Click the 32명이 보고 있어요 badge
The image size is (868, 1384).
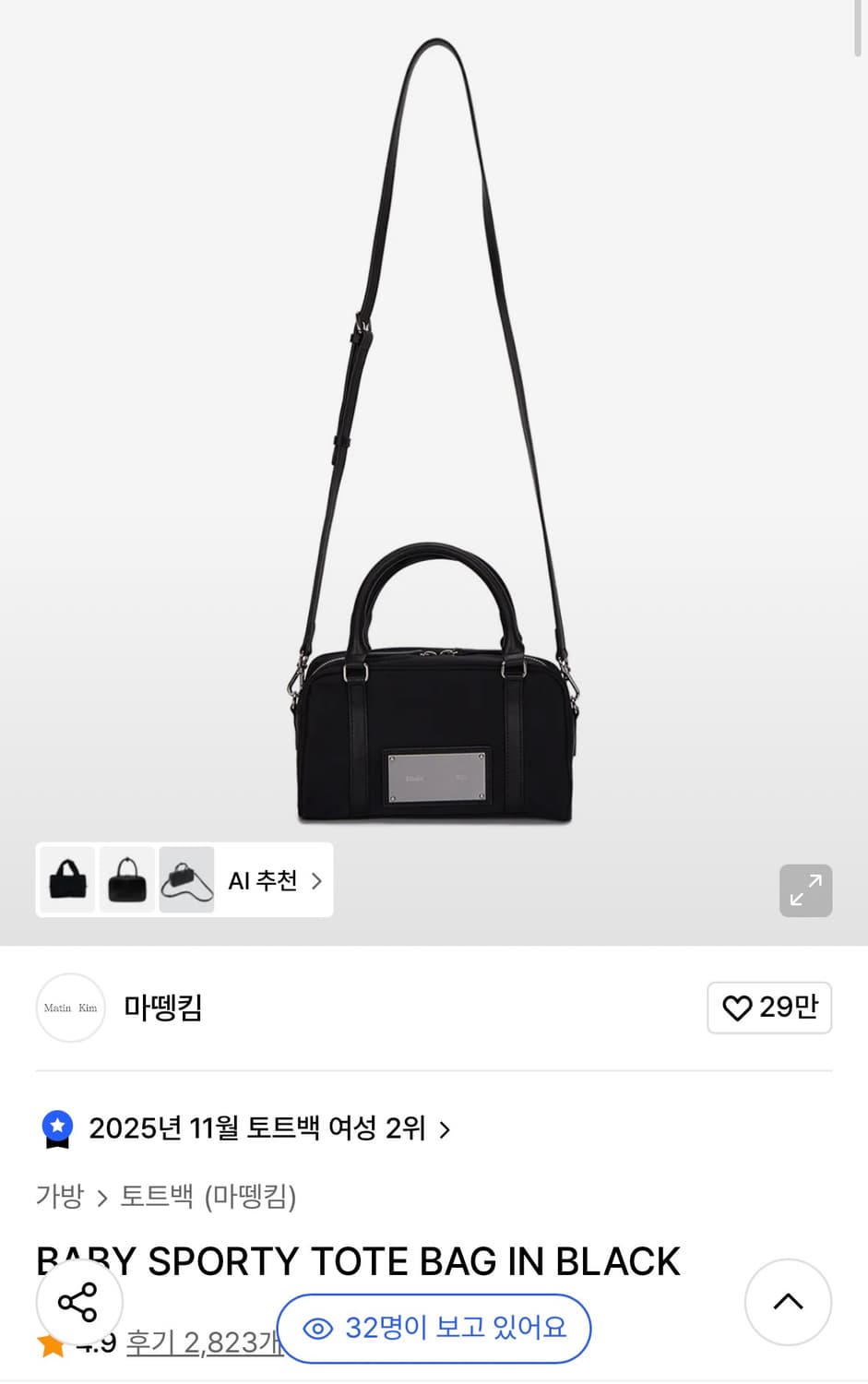[434, 1329]
